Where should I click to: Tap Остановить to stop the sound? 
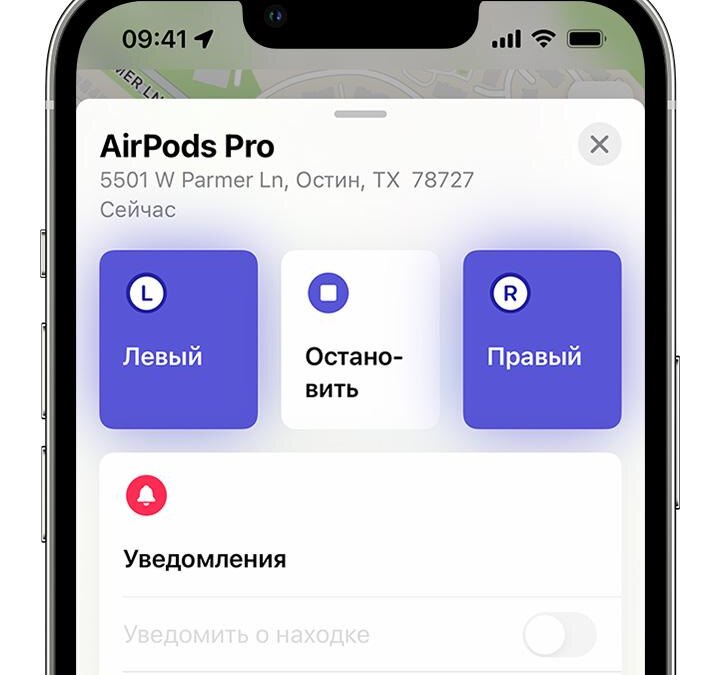pos(360,339)
